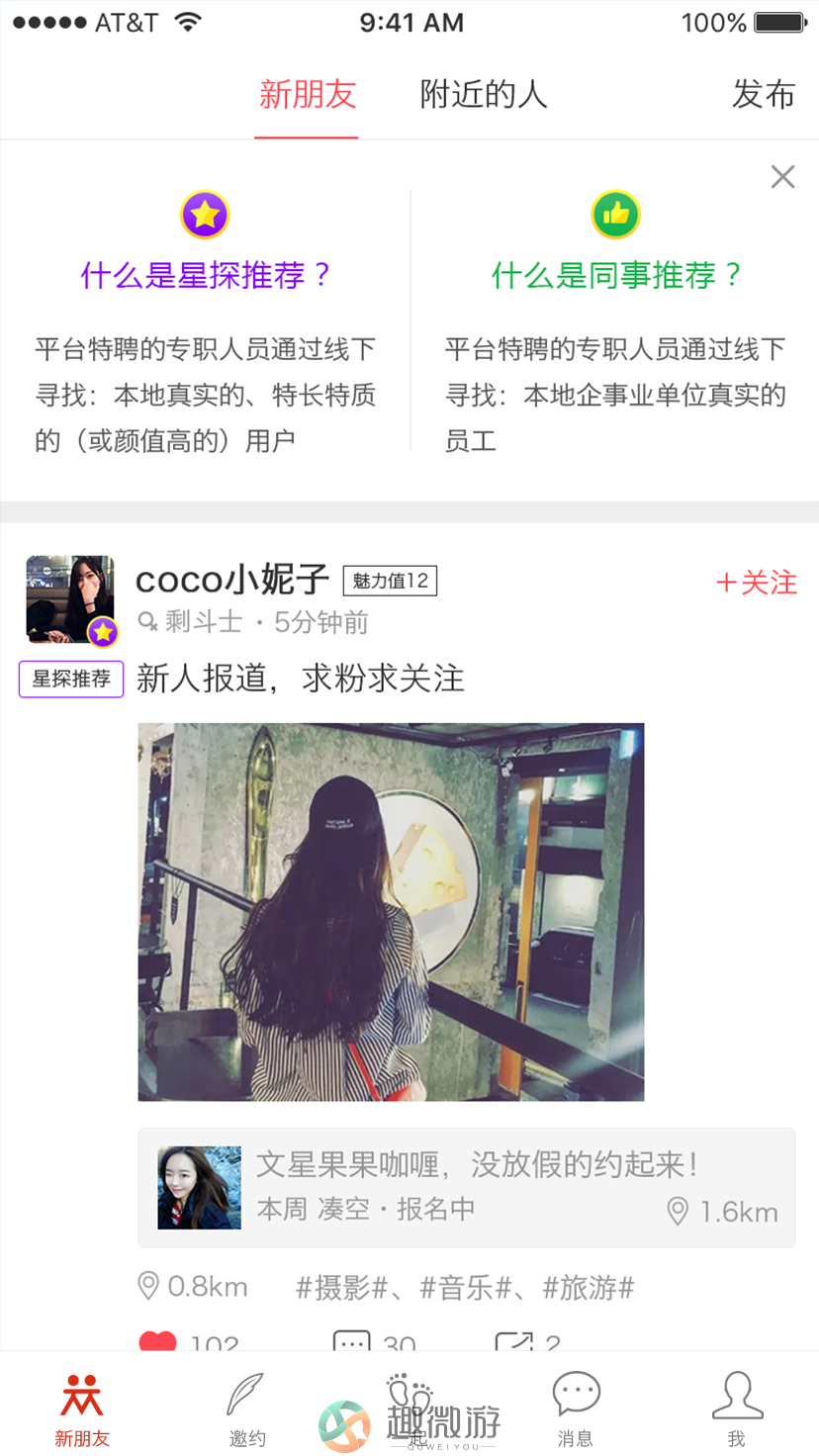Close the recommendation info banner
819x1456 pixels.
click(x=782, y=177)
